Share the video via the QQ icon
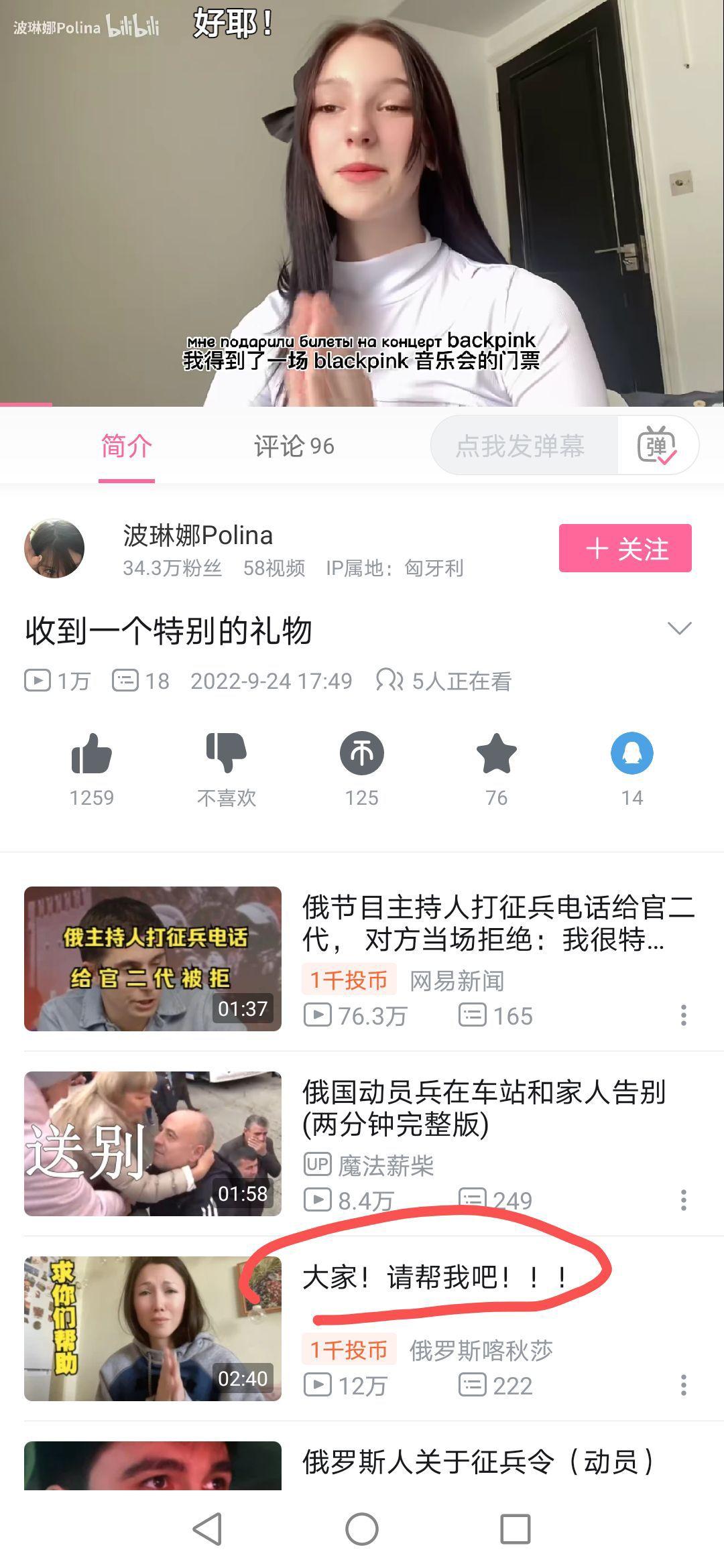Viewport: 724px width, 1568px height. (631, 754)
